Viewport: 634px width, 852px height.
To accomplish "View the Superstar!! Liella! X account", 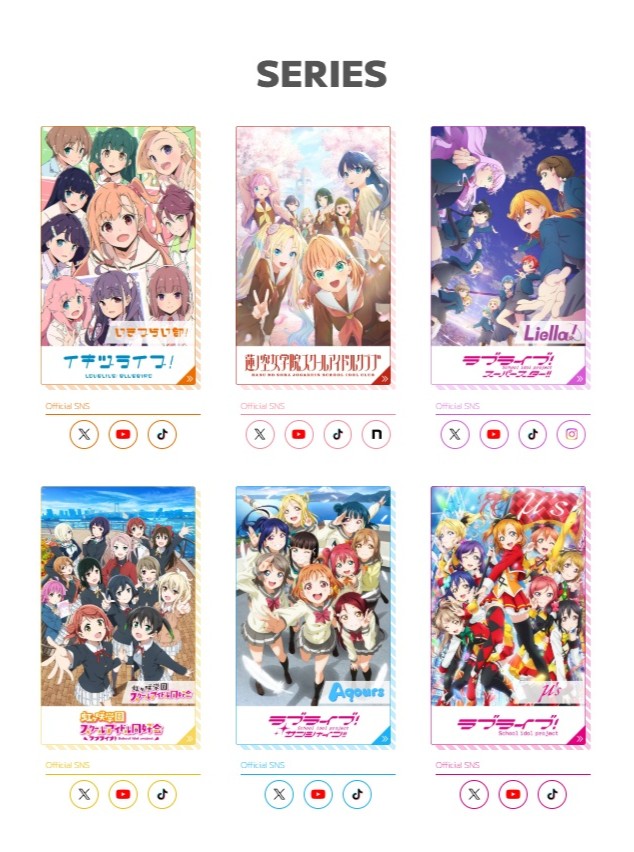I will 455,435.
